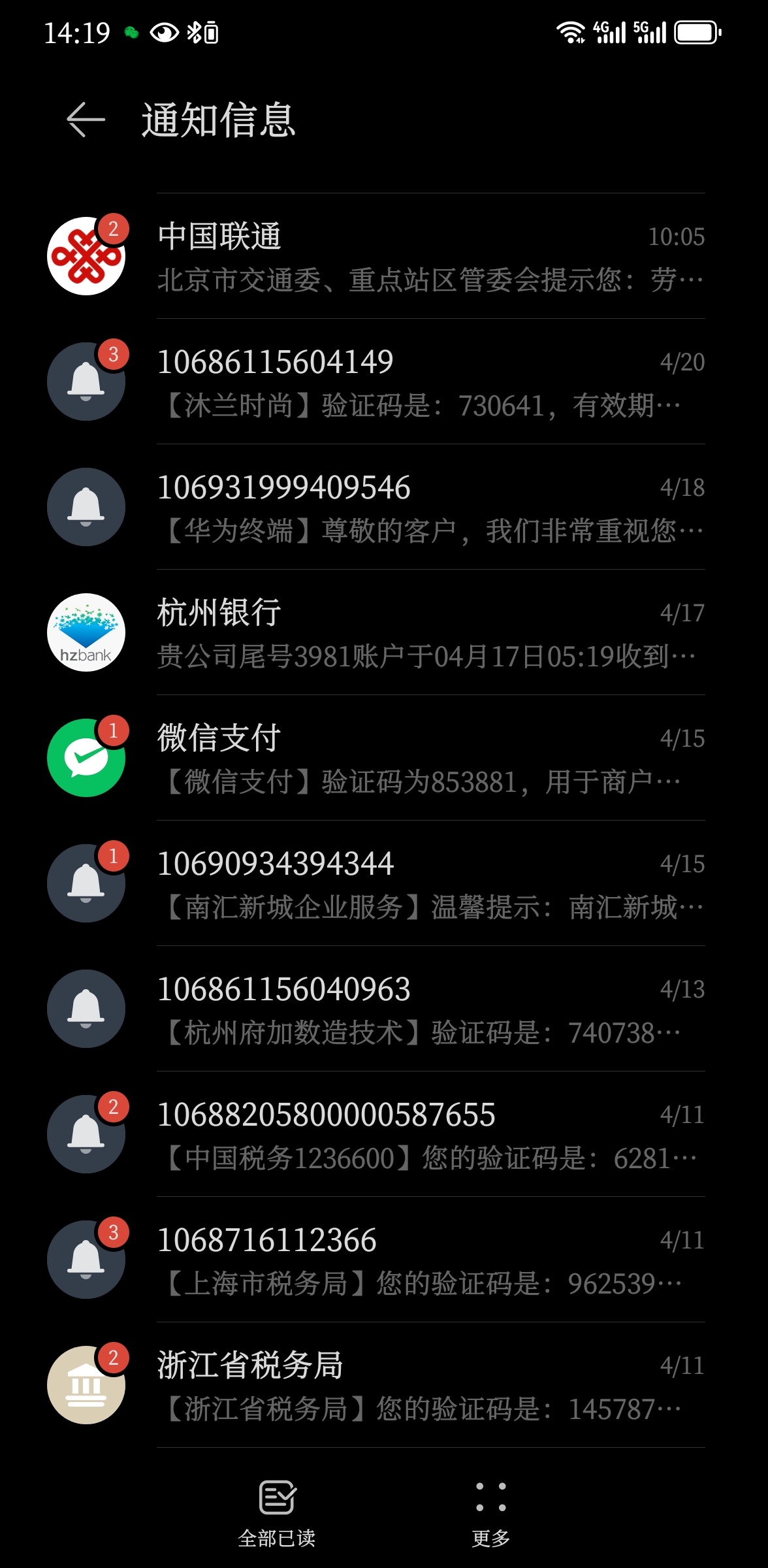
Task: Go back from 通知信息
Action: point(86,120)
